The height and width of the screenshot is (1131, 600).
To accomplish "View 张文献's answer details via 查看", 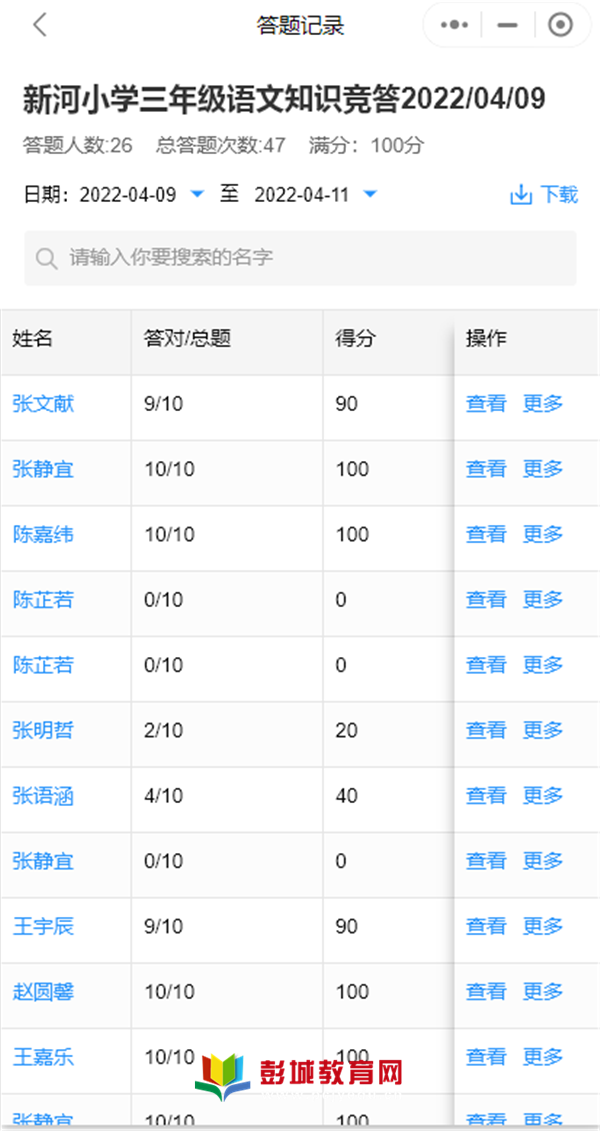I will (486, 404).
